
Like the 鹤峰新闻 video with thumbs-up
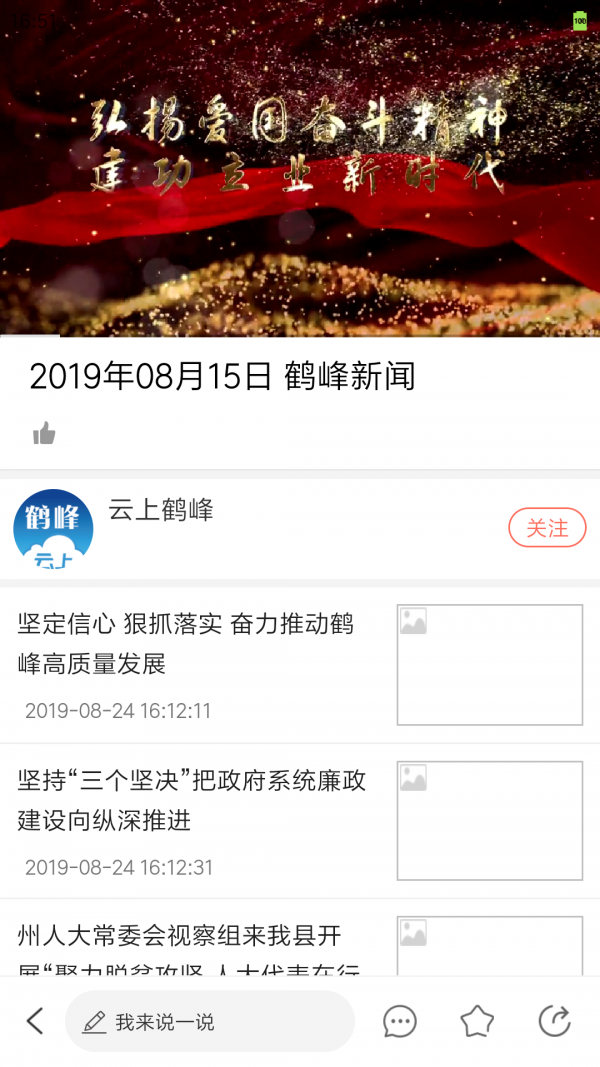tap(44, 433)
